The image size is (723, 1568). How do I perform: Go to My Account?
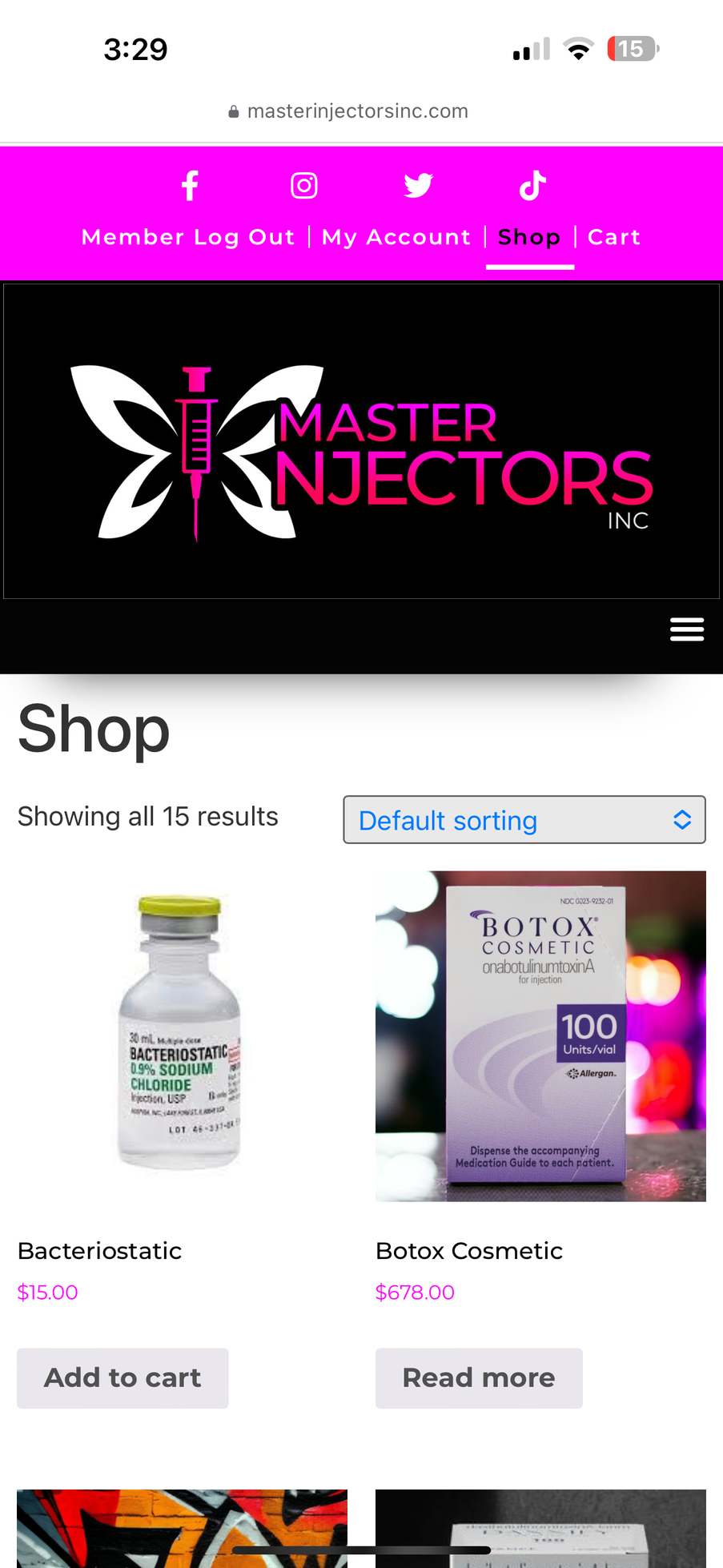396,237
